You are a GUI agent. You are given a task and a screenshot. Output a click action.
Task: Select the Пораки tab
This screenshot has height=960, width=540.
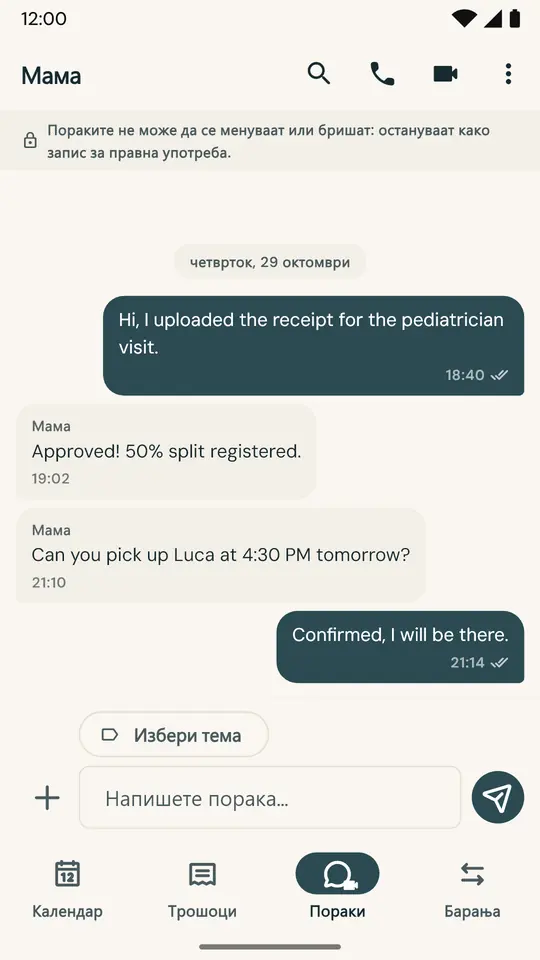tap(337, 889)
